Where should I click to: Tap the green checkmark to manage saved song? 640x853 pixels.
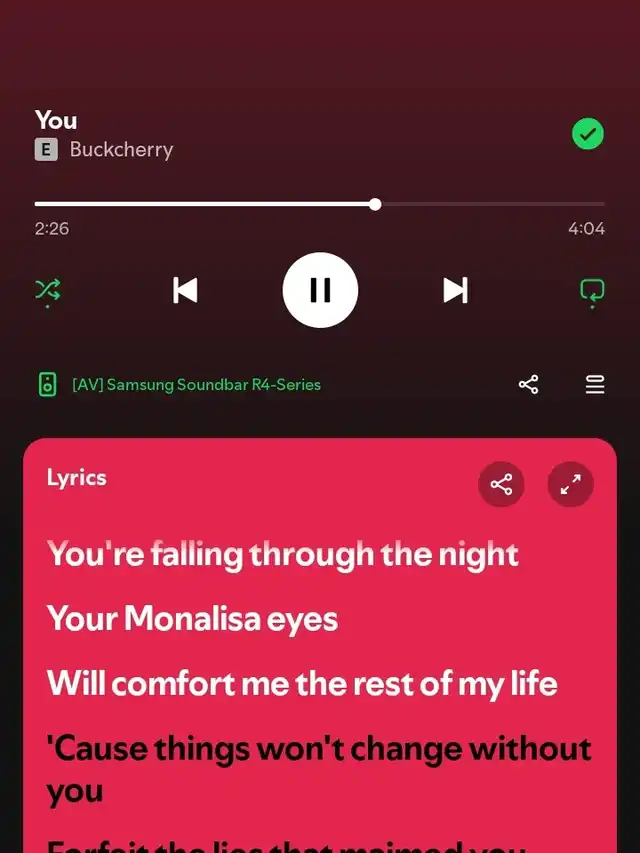click(587, 134)
